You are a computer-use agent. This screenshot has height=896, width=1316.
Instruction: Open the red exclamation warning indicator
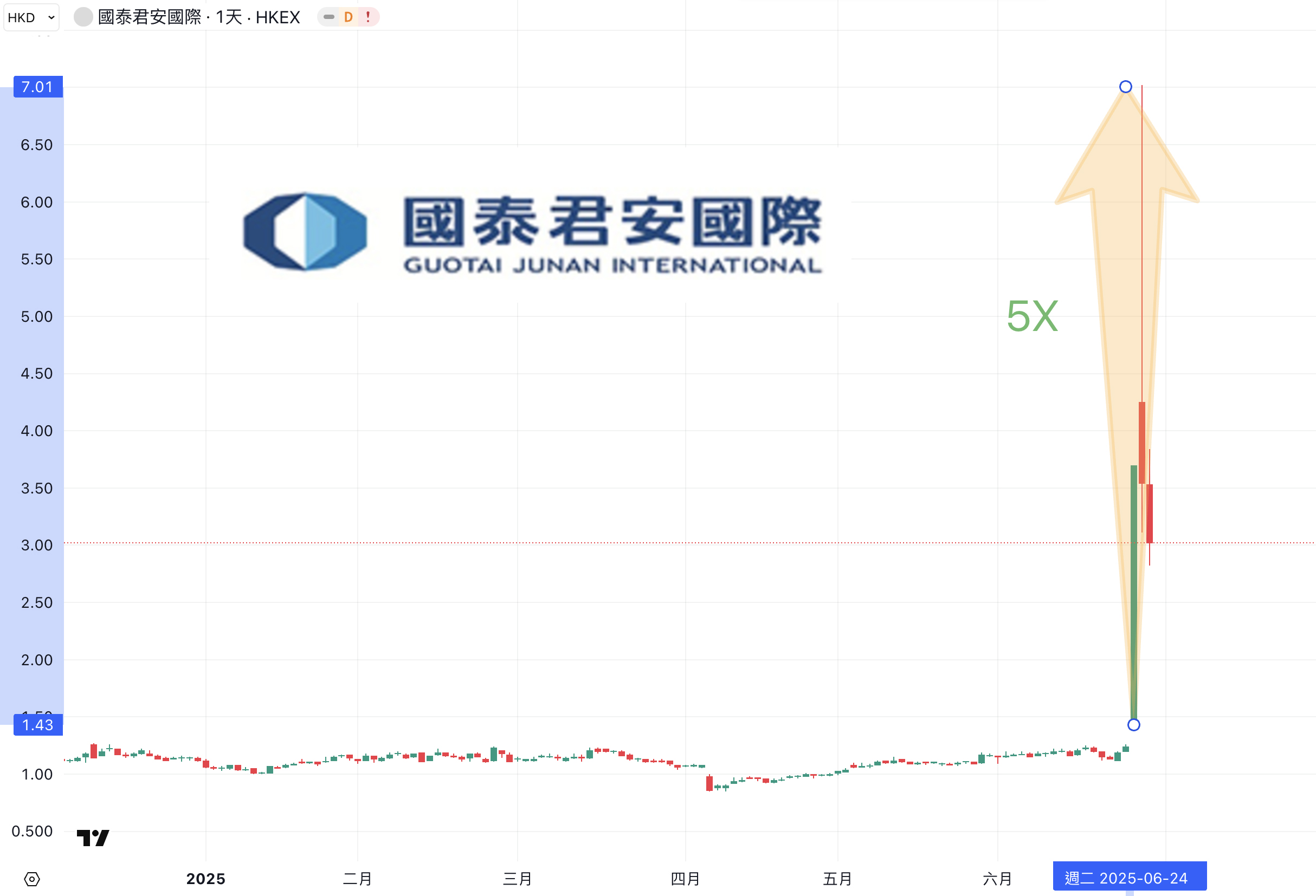point(368,17)
